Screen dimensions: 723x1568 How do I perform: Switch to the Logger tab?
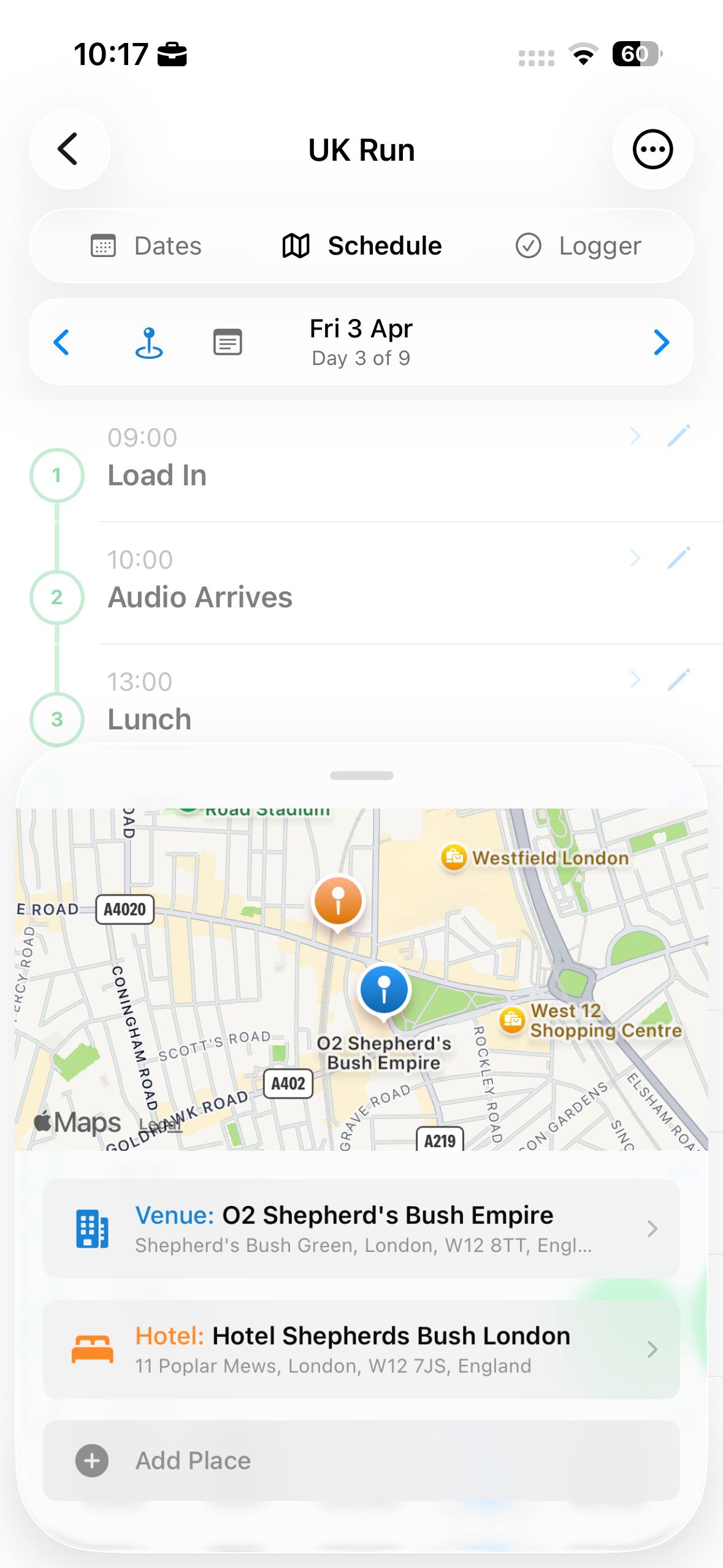point(578,246)
